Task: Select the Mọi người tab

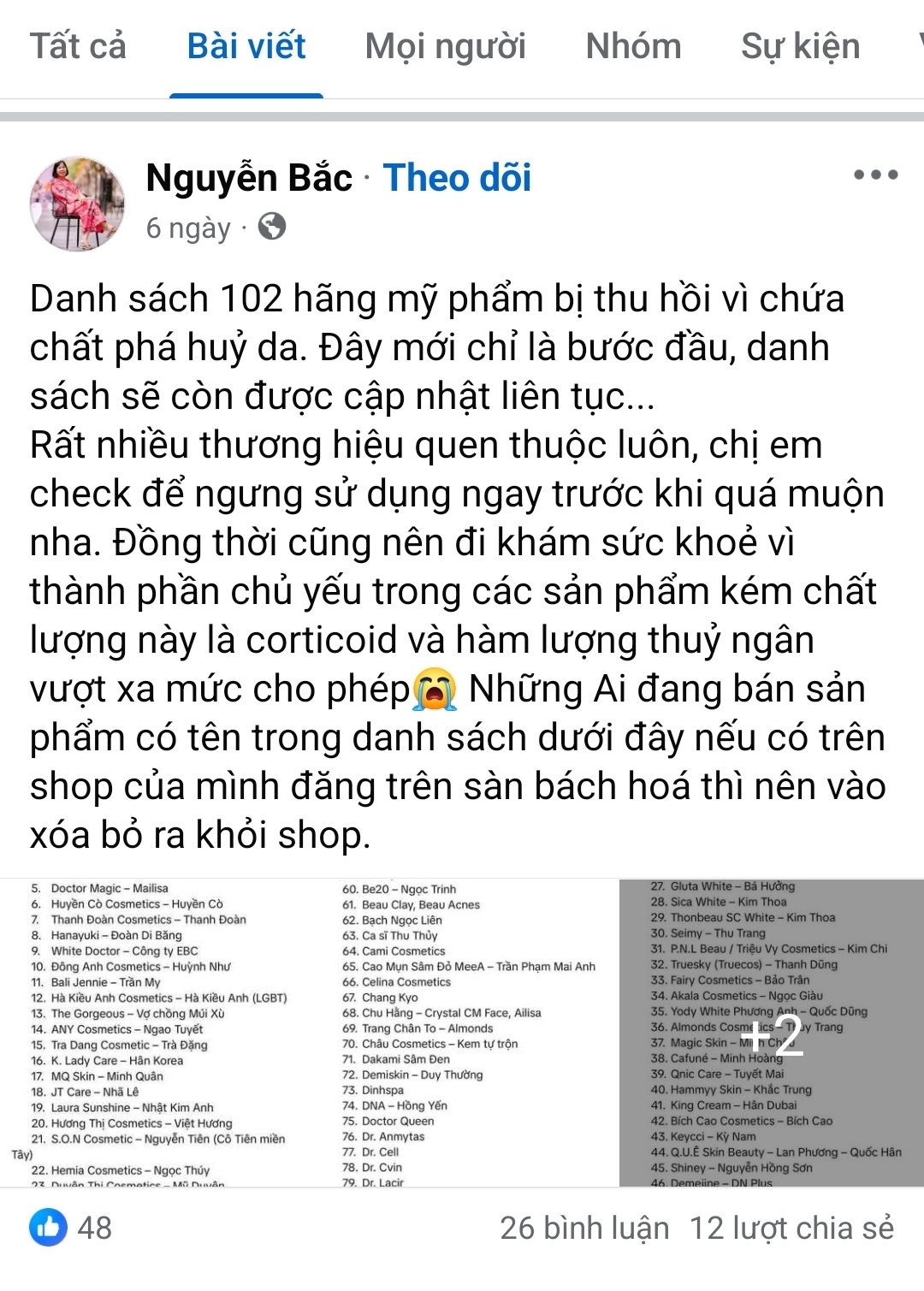Action: [445, 46]
